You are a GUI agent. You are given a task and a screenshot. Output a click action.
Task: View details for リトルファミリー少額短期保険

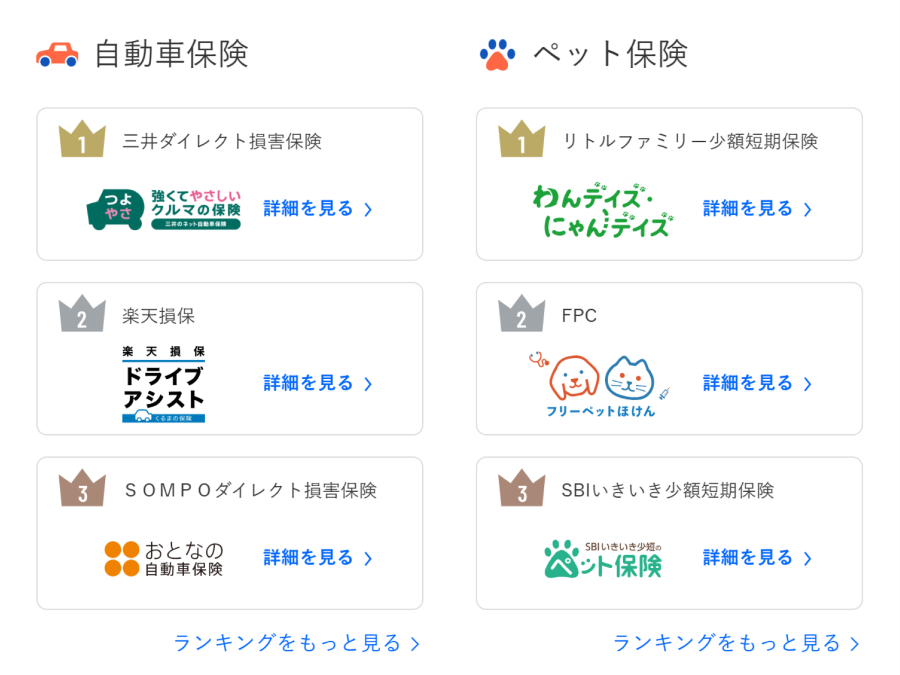point(757,209)
